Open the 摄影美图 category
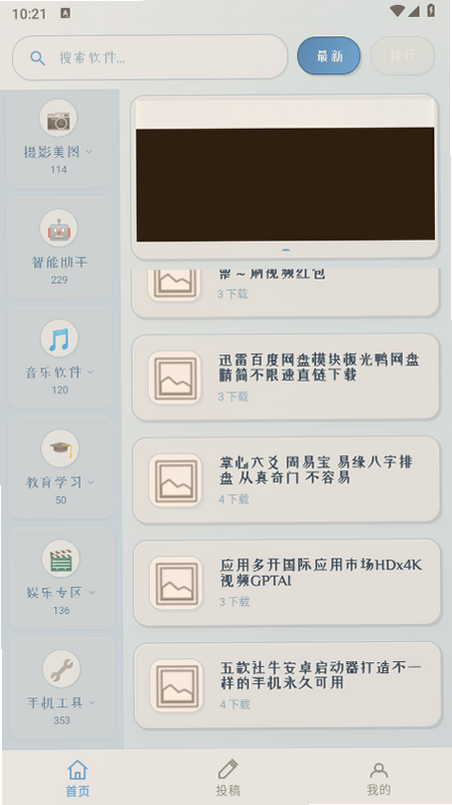Image resolution: width=452 pixels, height=805 pixels. [59, 139]
